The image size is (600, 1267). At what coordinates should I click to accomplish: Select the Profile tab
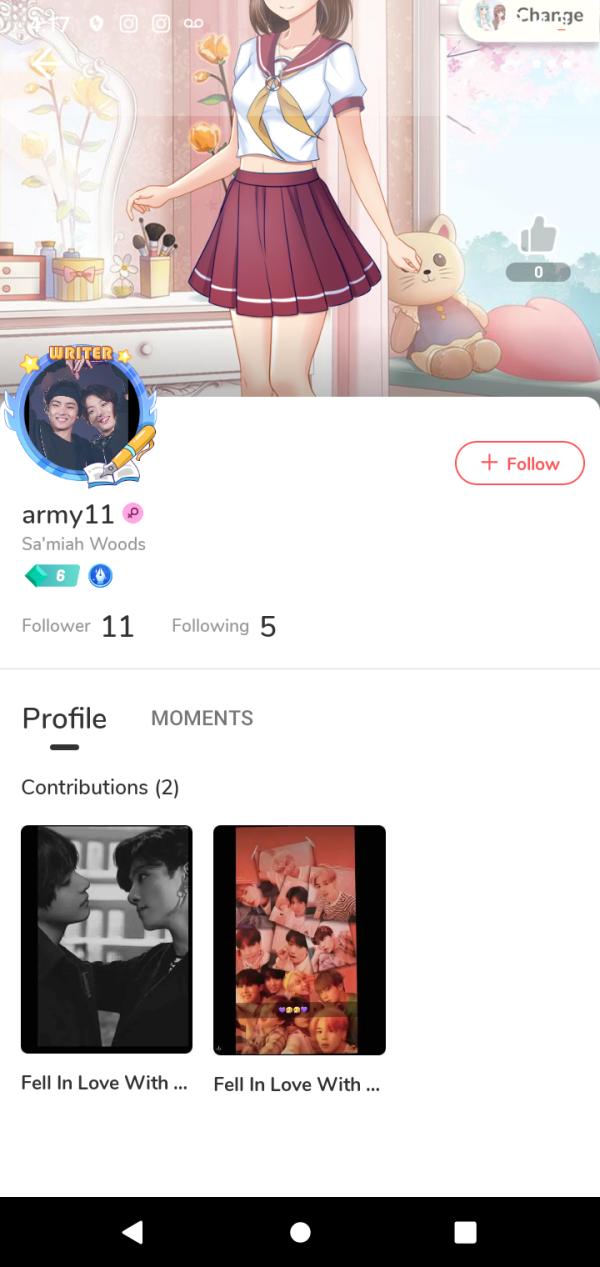(x=64, y=719)
